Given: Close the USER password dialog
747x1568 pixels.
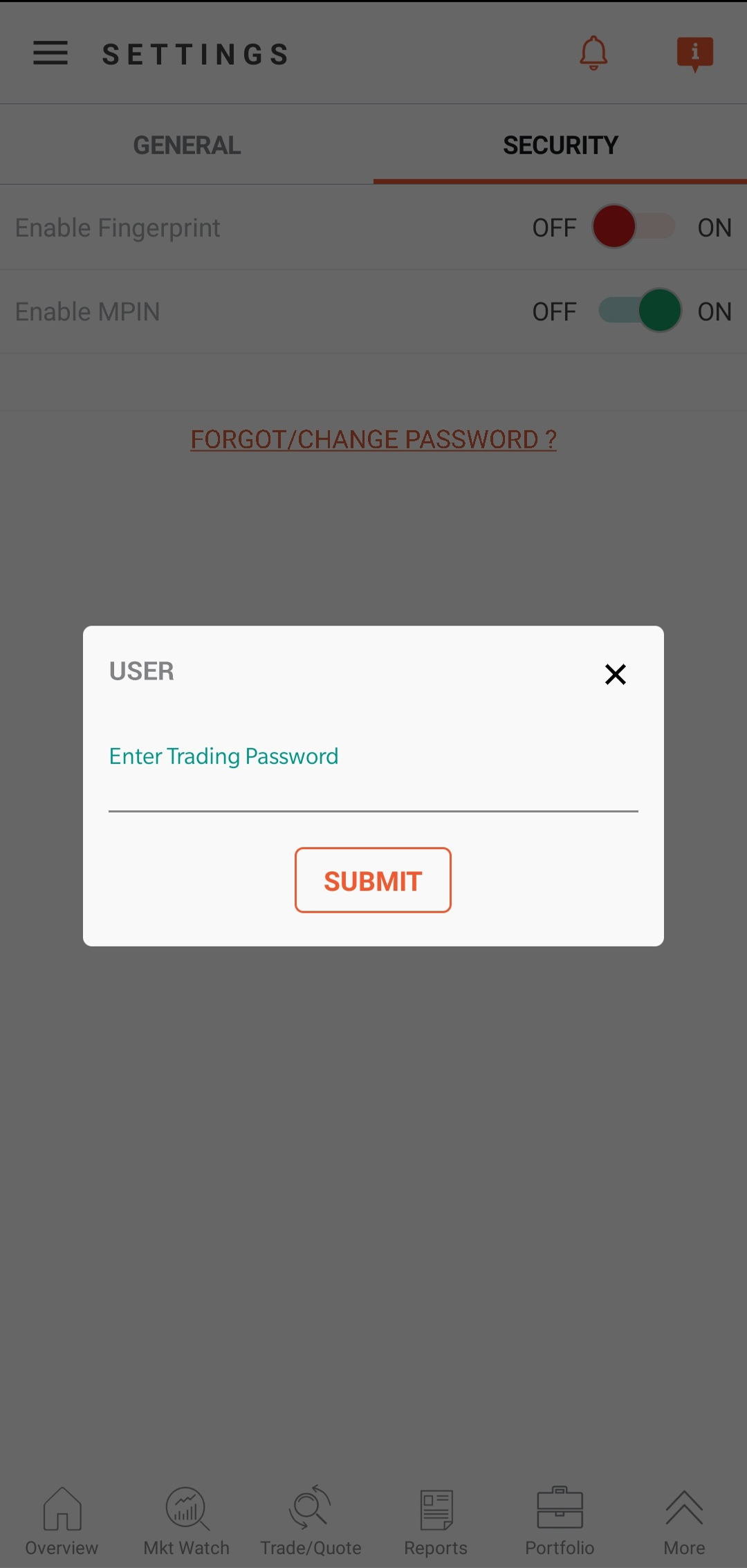Looking at the screenshot, I should (615, 674).
